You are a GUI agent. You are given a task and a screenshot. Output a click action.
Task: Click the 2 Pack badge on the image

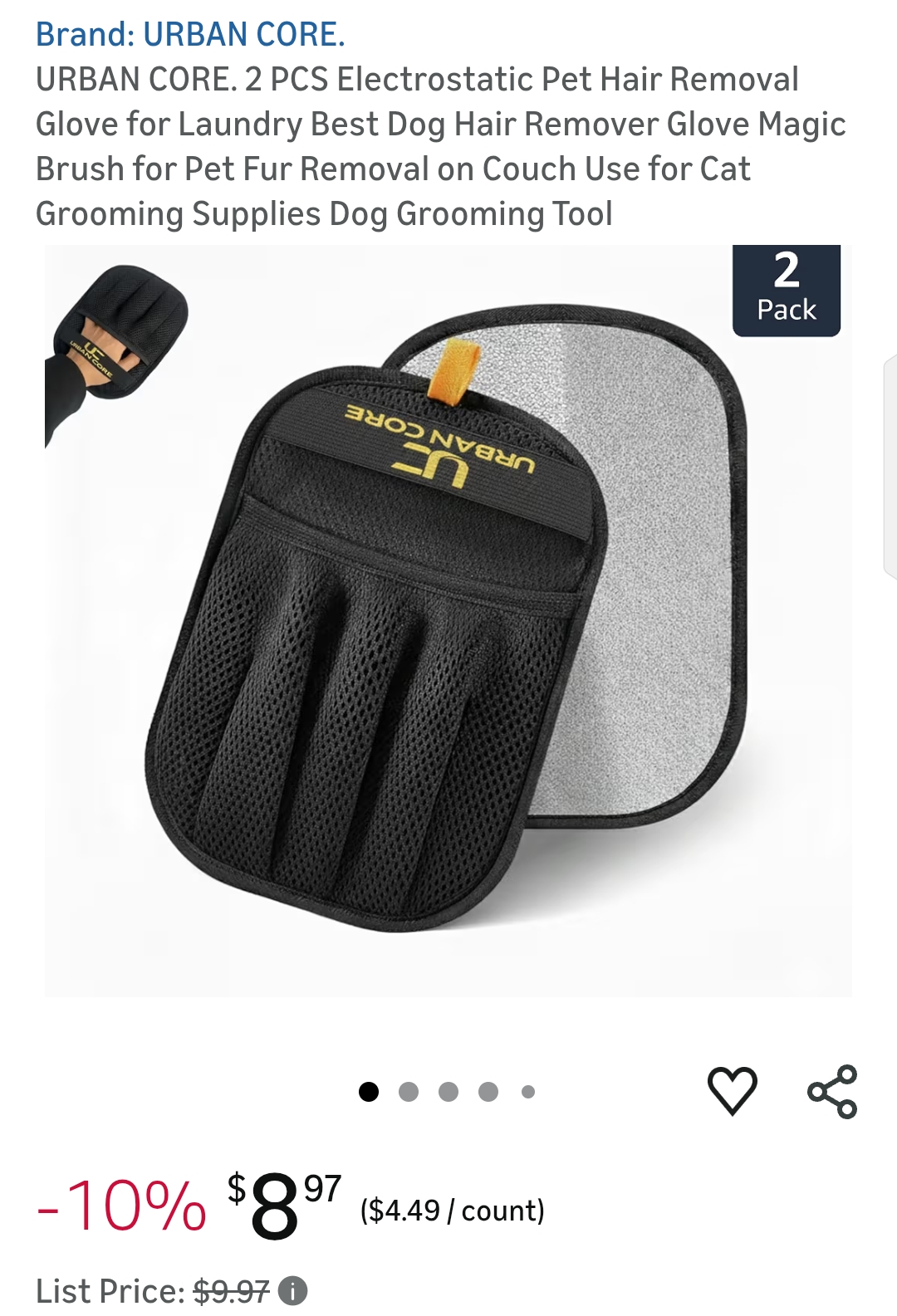787,290
